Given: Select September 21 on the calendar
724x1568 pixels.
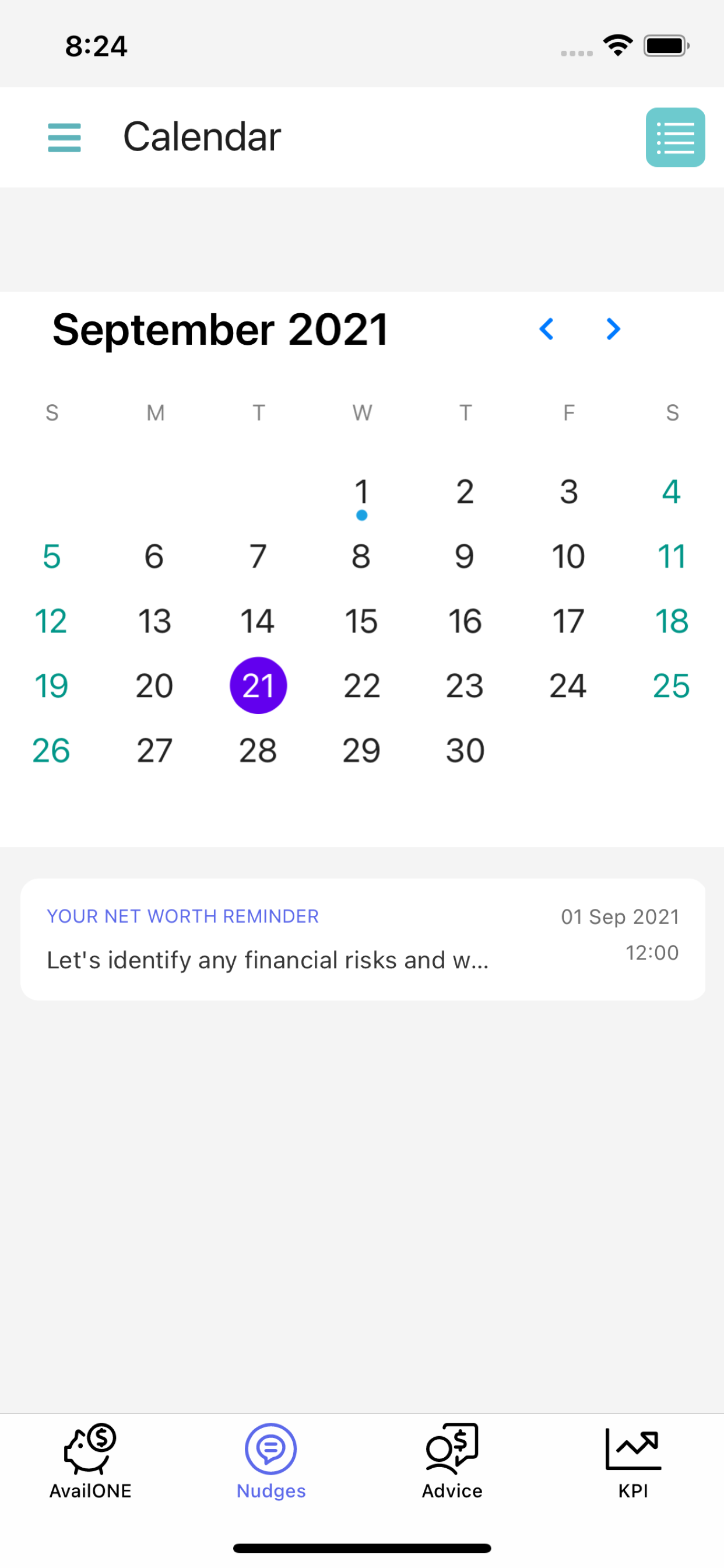Looking at the screenshot, I should click(x=258, y=685).
